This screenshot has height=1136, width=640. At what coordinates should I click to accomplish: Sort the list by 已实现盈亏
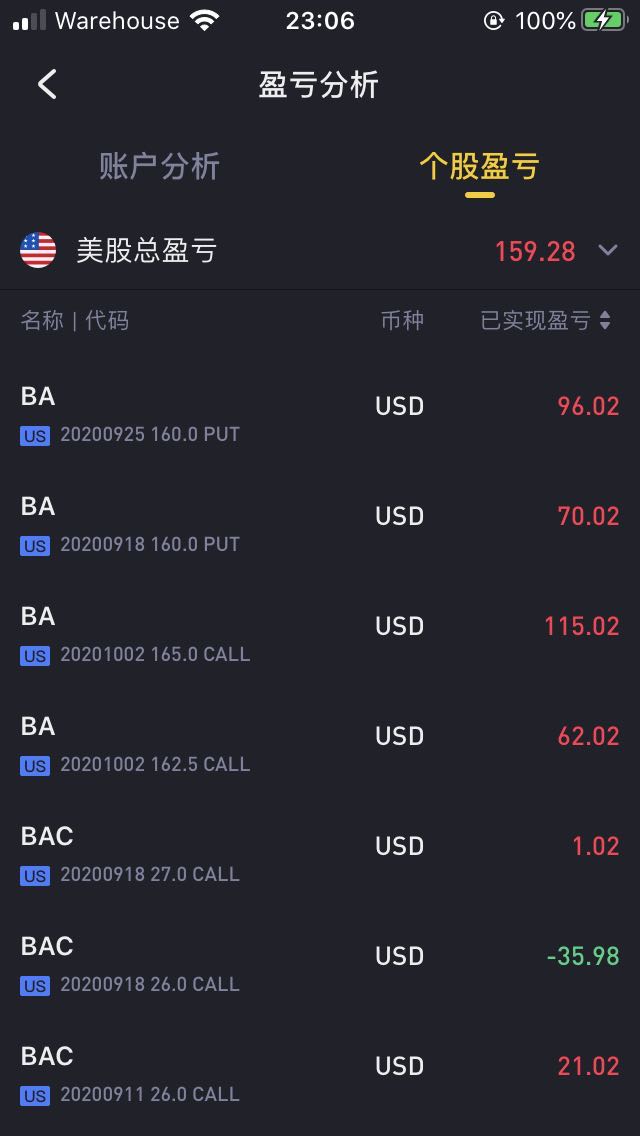point(546,320)
